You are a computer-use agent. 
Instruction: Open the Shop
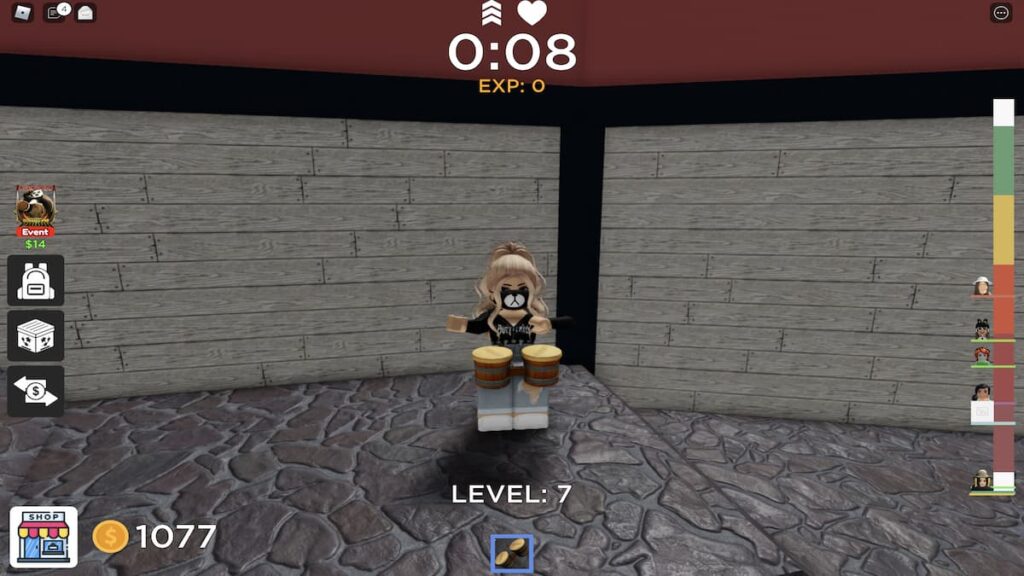click(43, 536)
